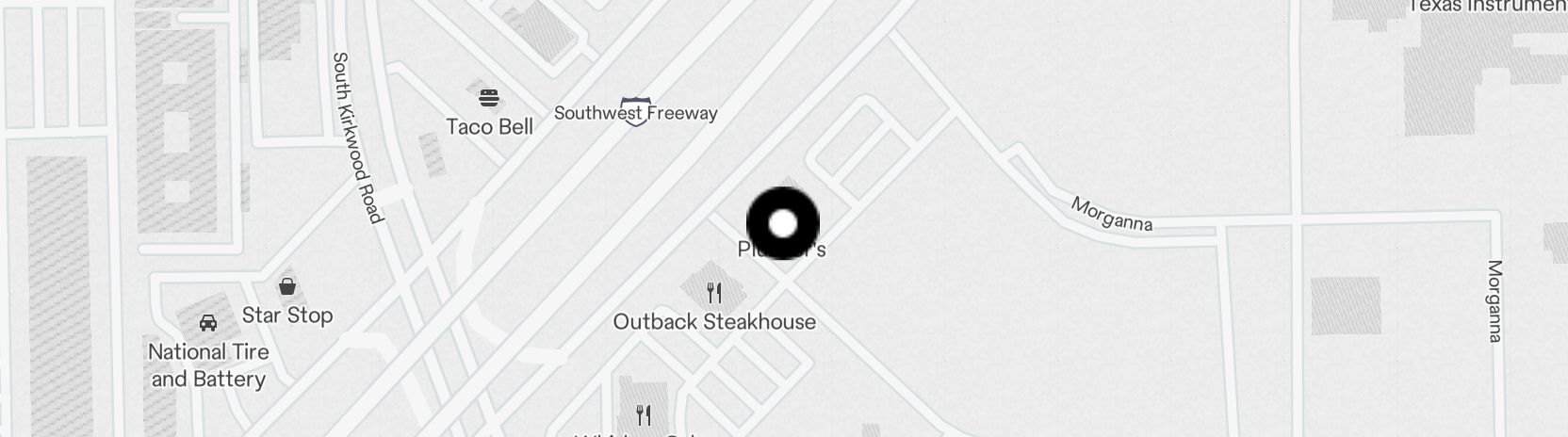This screenshot has height=437, width=1568.
Task: Tap the National Tire and Battery marker
Action: coord(208,323)
